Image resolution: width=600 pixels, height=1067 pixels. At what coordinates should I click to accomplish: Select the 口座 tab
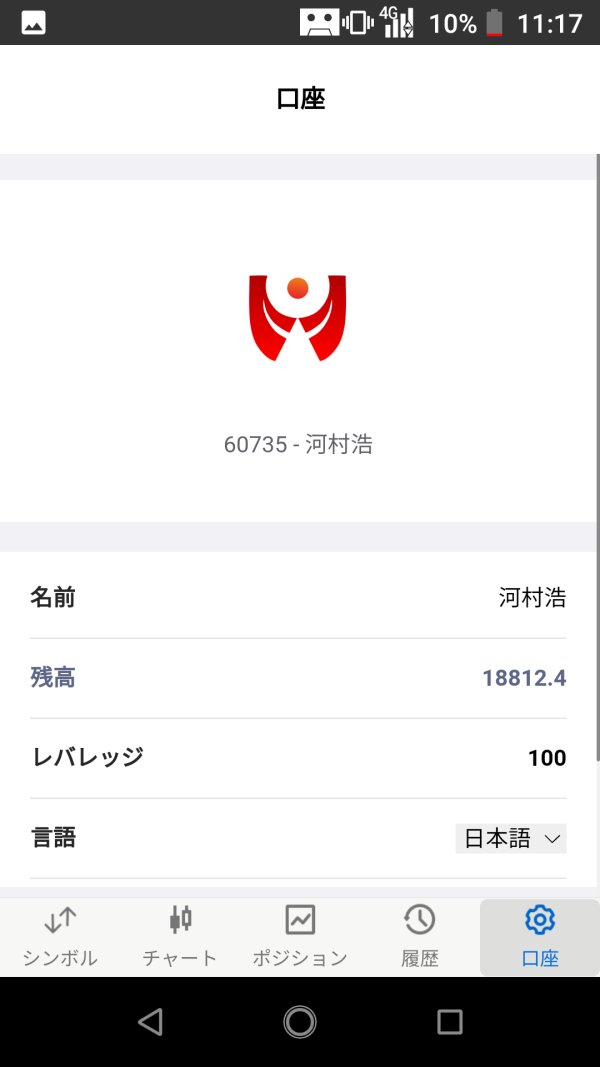(539, 937)
